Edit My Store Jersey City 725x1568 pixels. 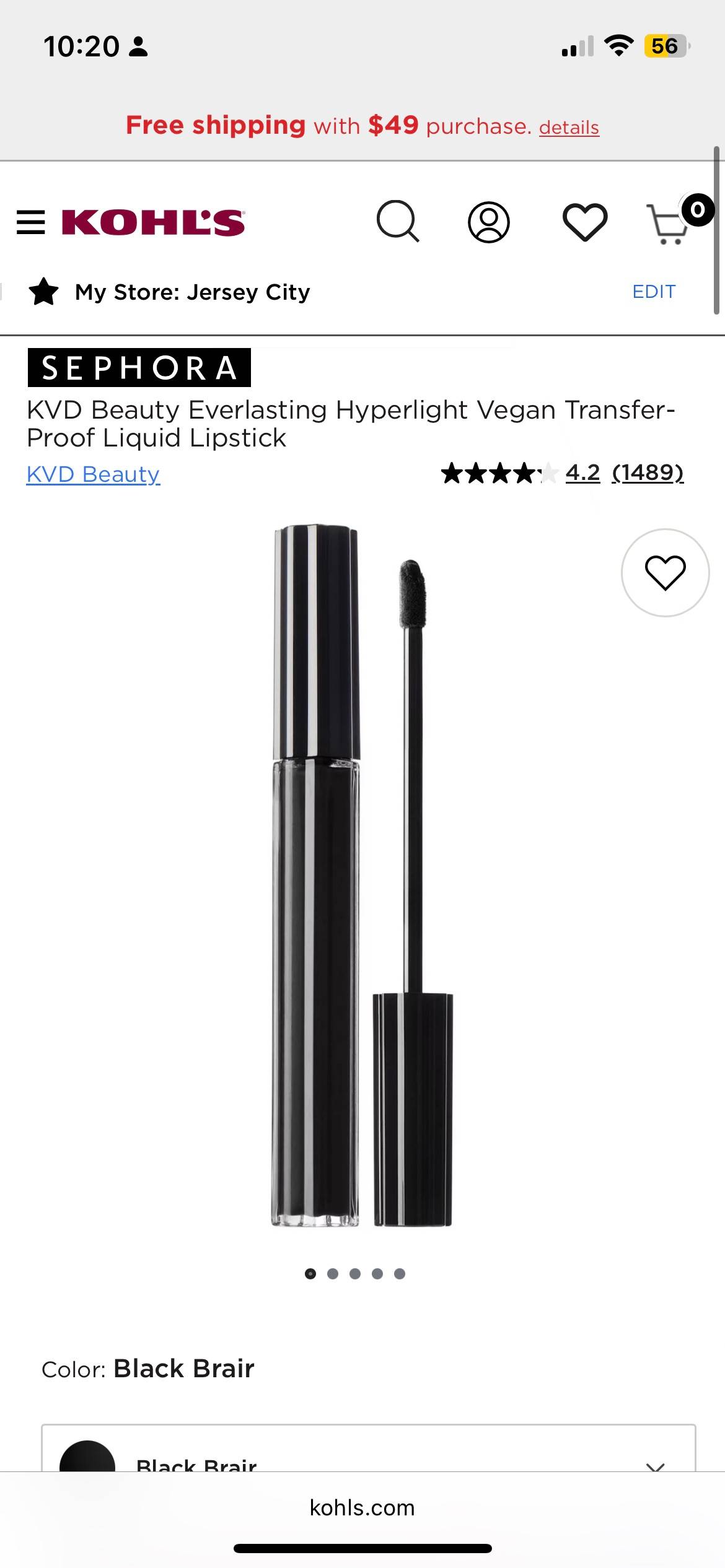click(654, 291)
